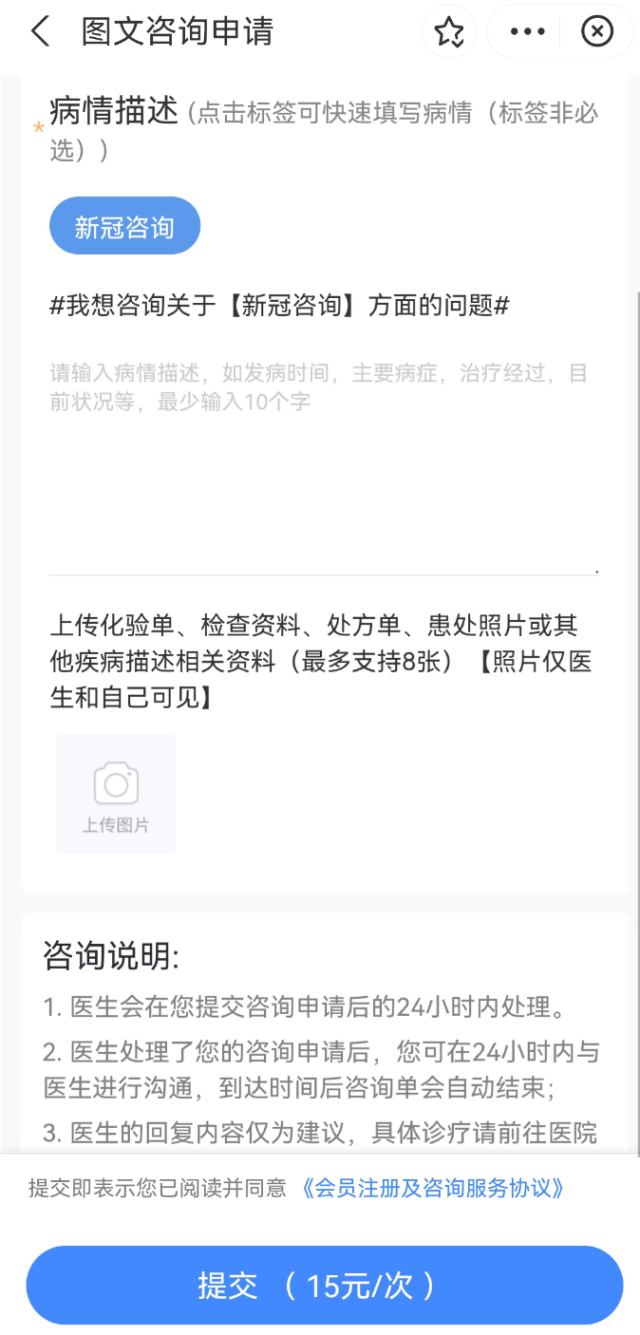Add this mini program to favorites
640x1335 pixels.
[x=449, y=32]
